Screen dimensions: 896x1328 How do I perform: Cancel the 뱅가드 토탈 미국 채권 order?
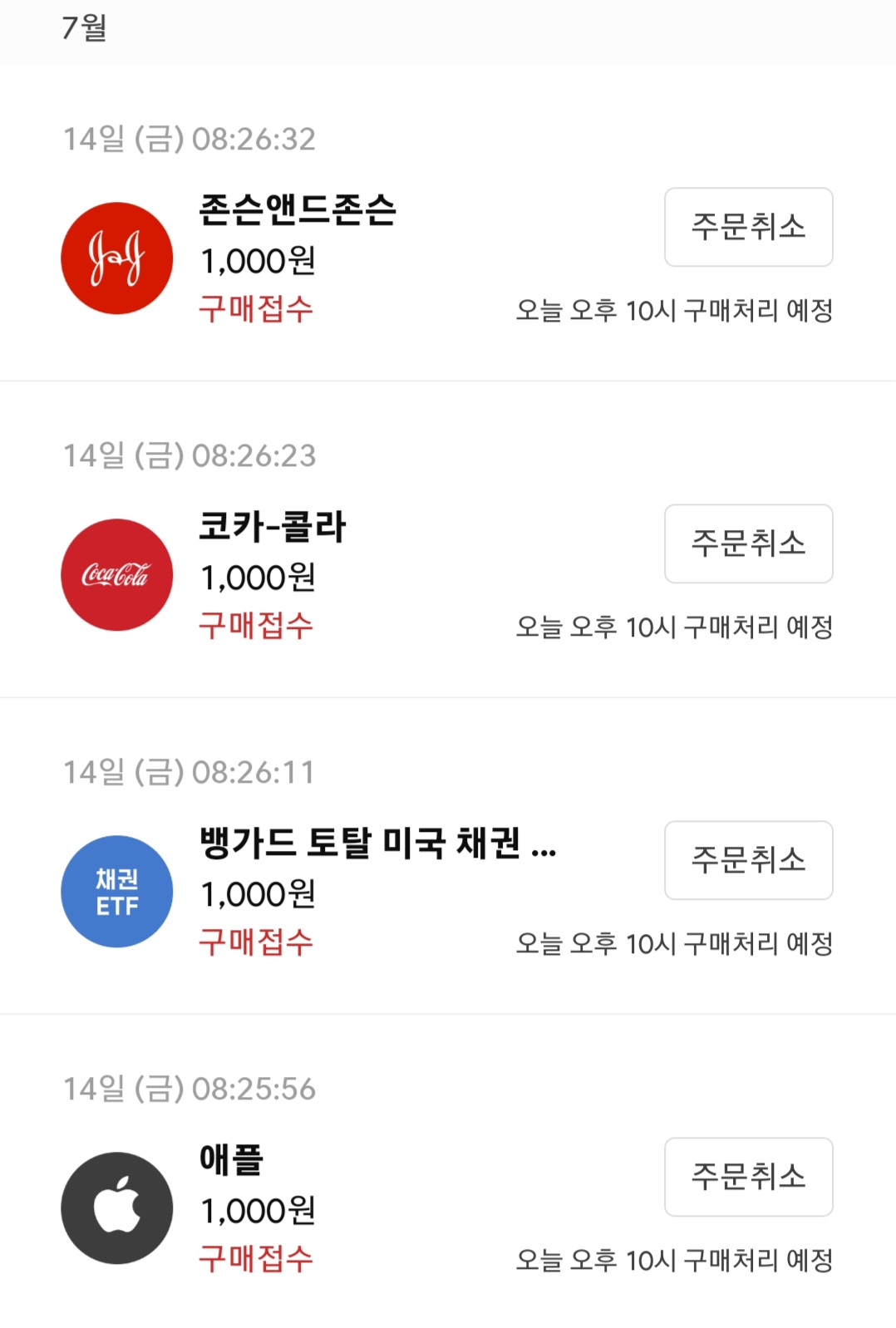tap(748, 860)
